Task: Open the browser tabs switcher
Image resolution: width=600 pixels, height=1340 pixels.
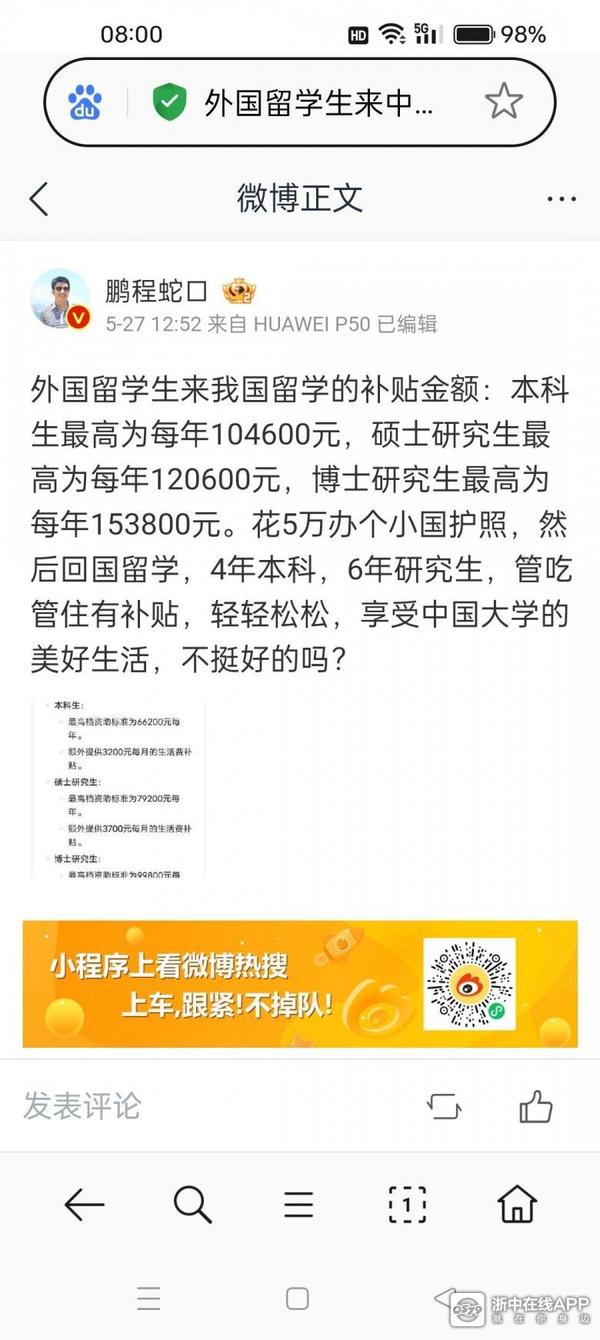Action: (407, 1205)
